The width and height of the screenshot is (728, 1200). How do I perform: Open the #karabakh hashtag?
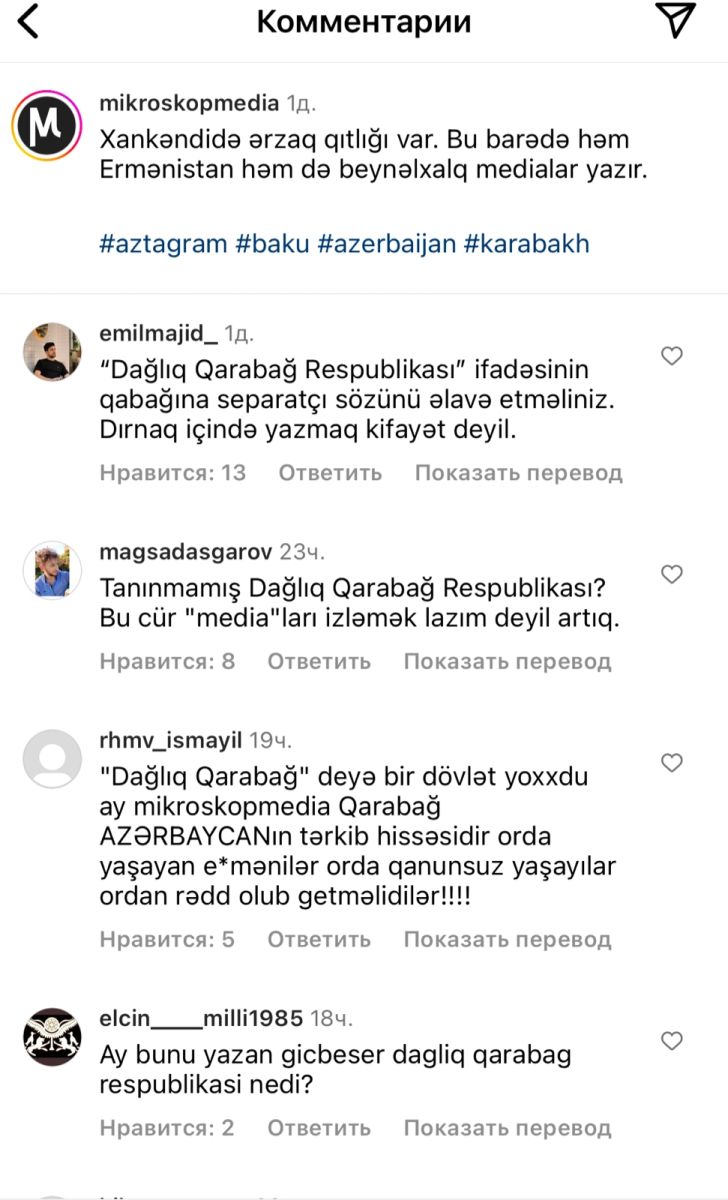click(x=526, y=243)
